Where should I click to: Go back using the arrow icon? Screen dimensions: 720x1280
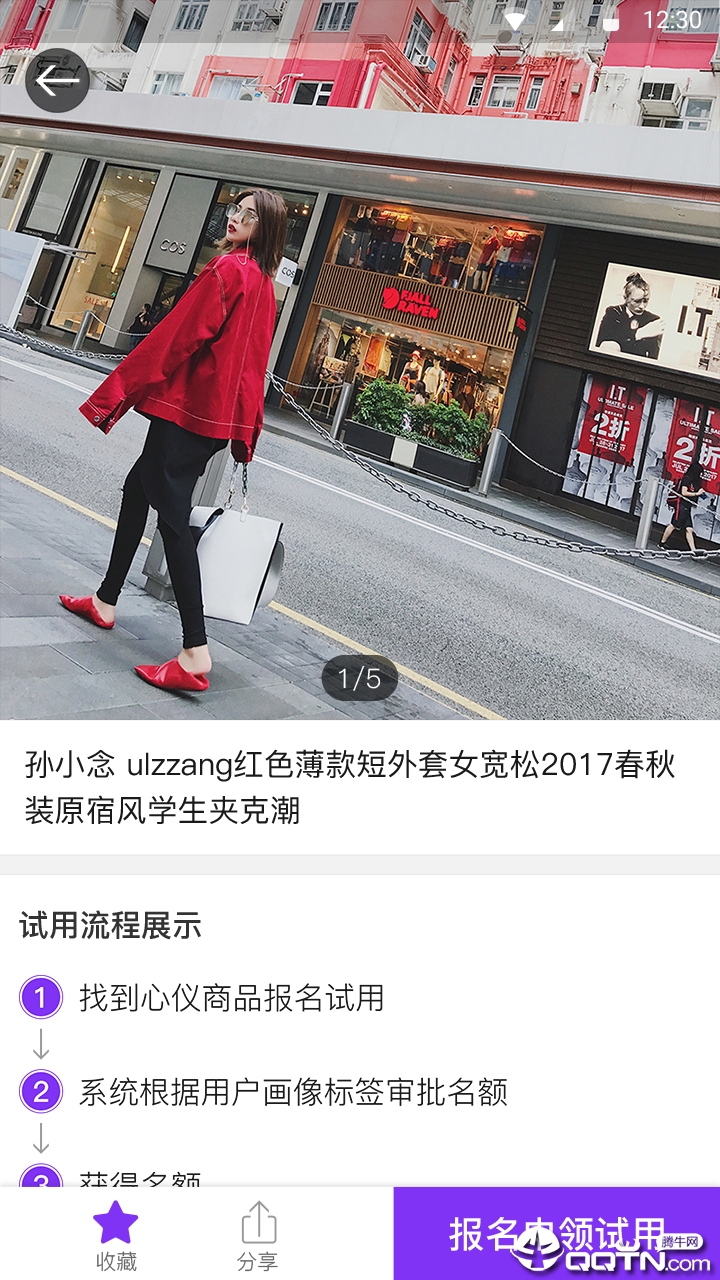tap(57, 80)
